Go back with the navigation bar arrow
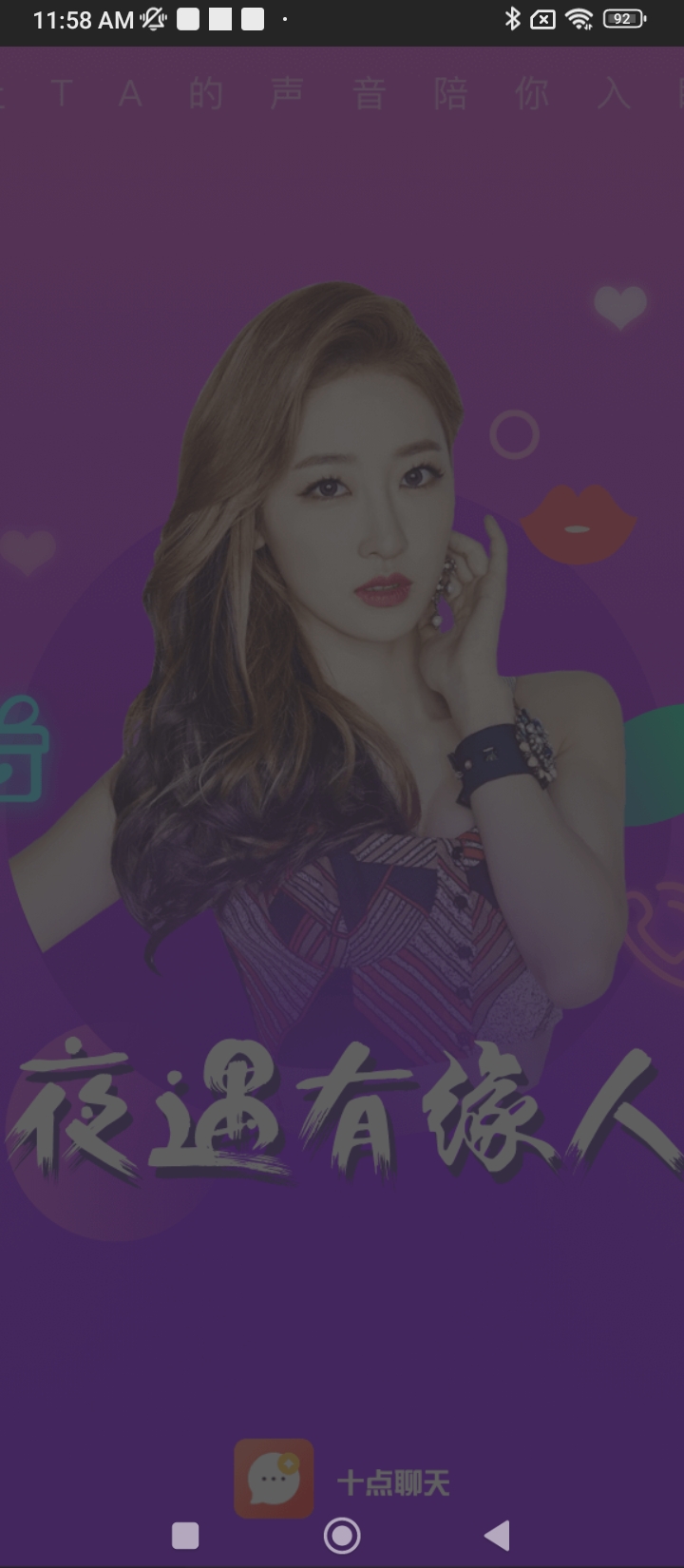Image resolution: width=684 pixels, height=1568 pixels. click(x=497, y=1535)
